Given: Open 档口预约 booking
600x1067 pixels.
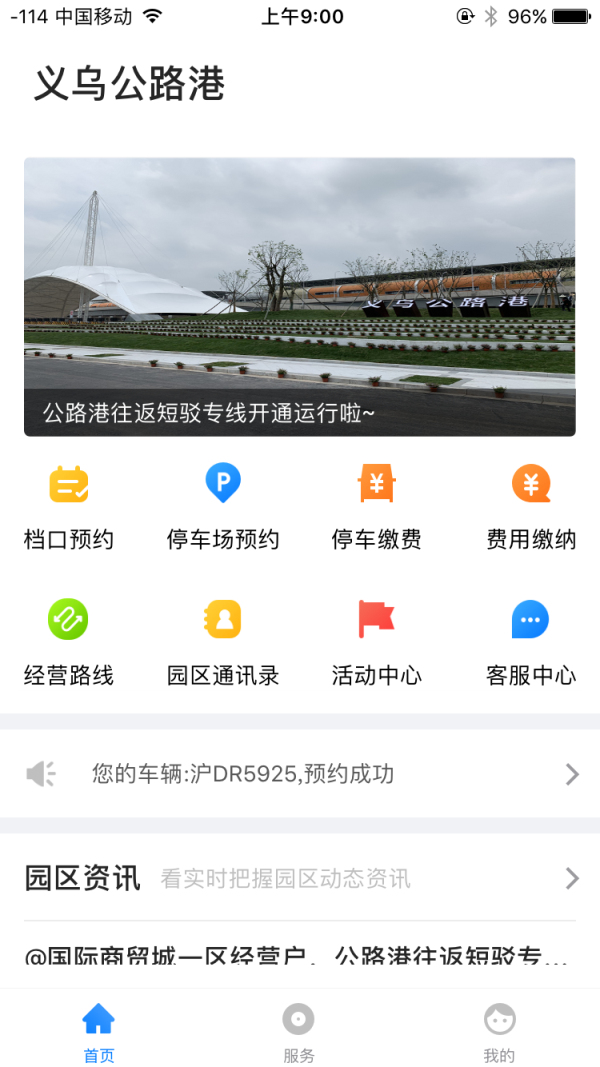Looking at the screenshot, I should (69, 507).
